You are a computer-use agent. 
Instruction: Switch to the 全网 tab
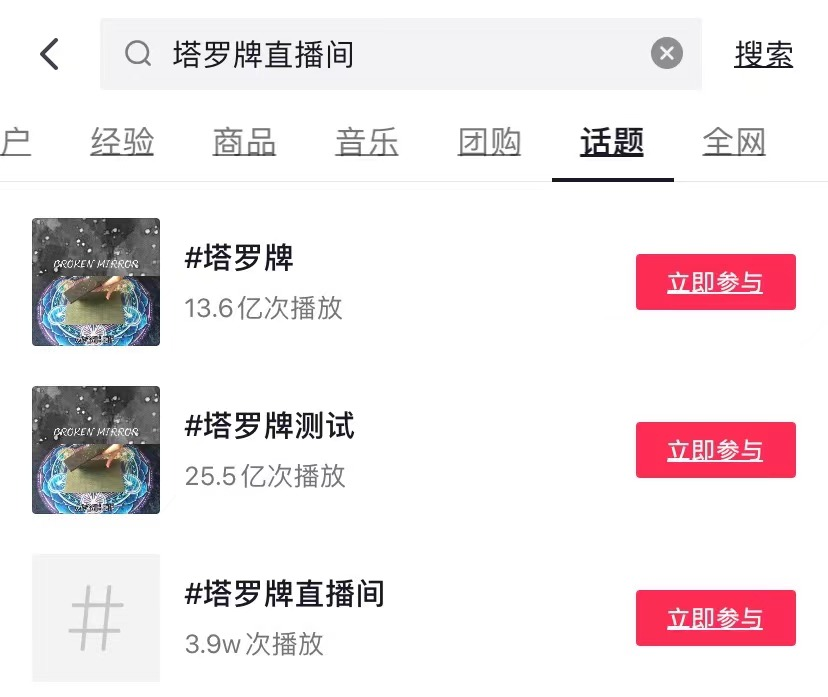click(734, 142)
